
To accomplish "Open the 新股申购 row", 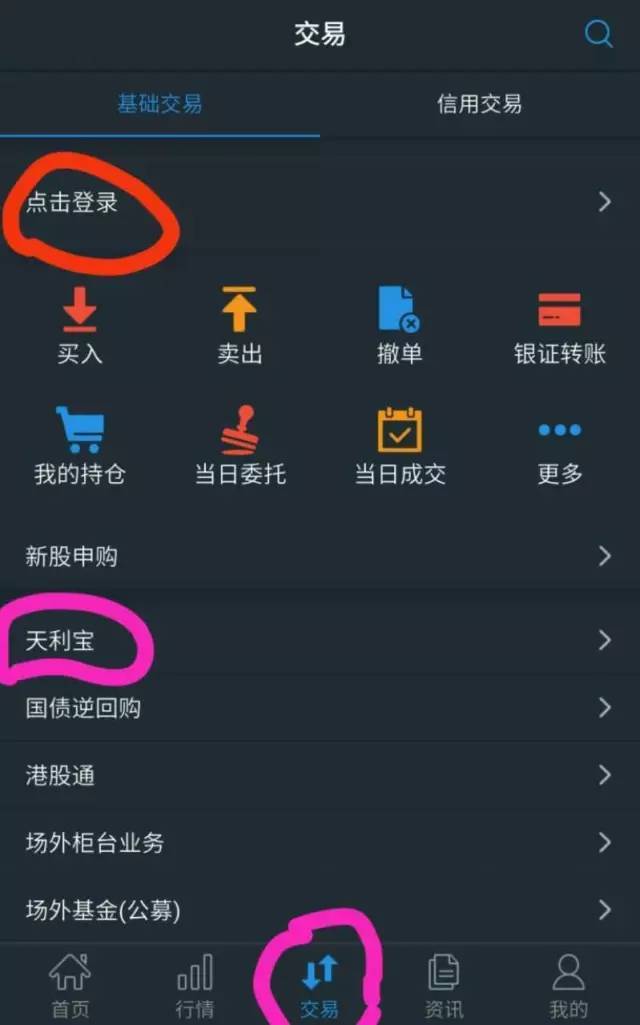I will pos(320,556).
